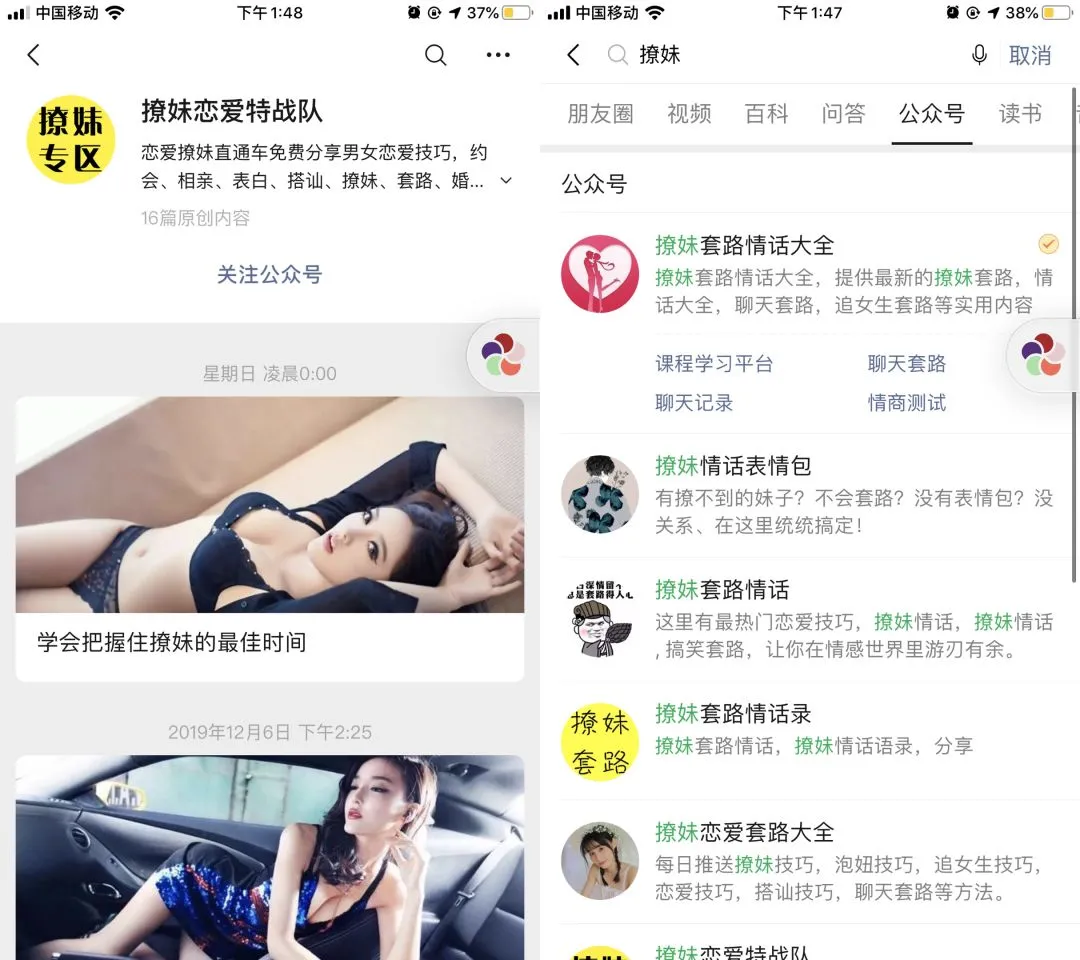
Task: Switch to the 视频 tab
Action: coord(689,114)
